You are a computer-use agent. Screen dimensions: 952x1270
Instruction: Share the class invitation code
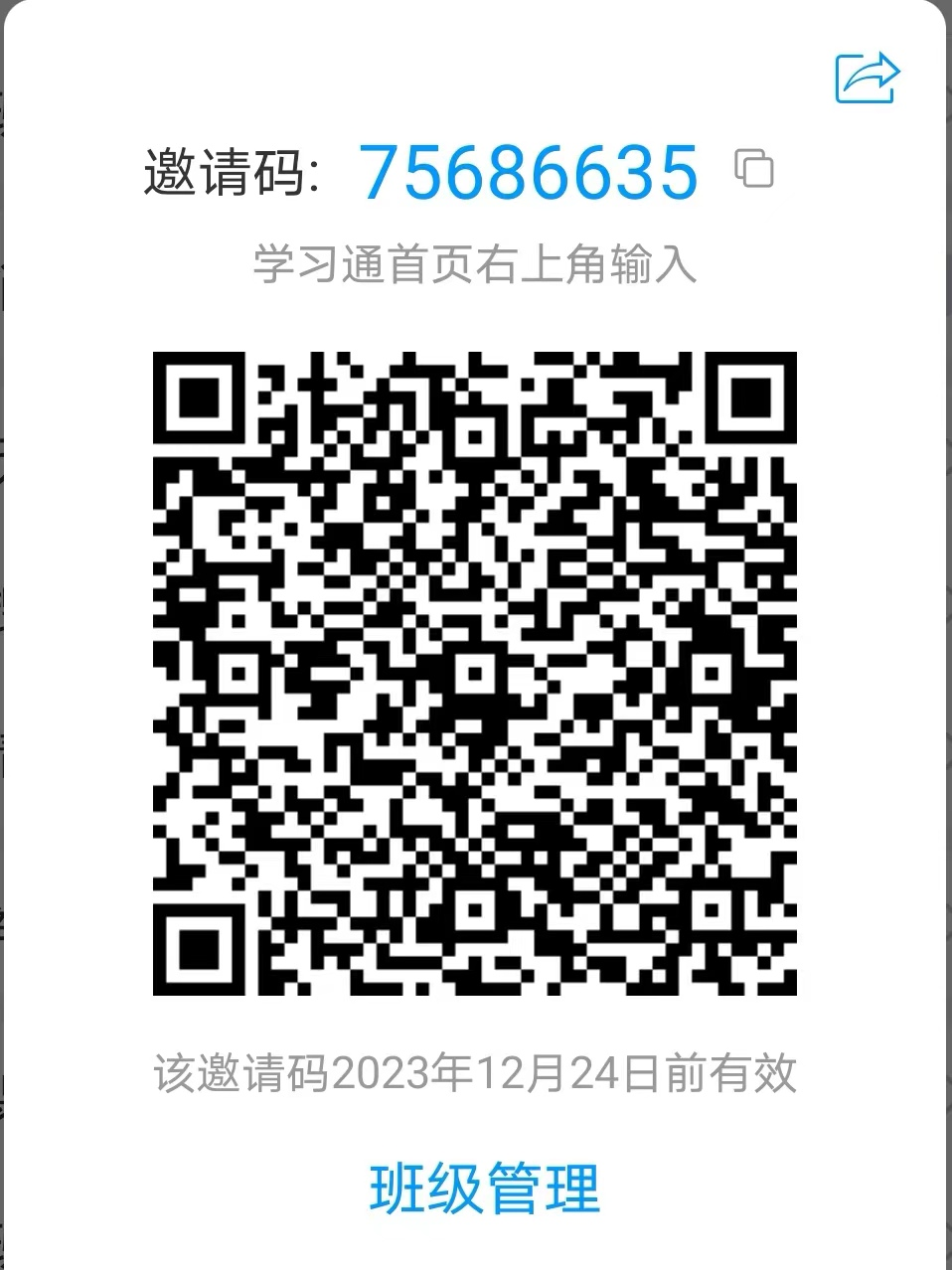867,78
